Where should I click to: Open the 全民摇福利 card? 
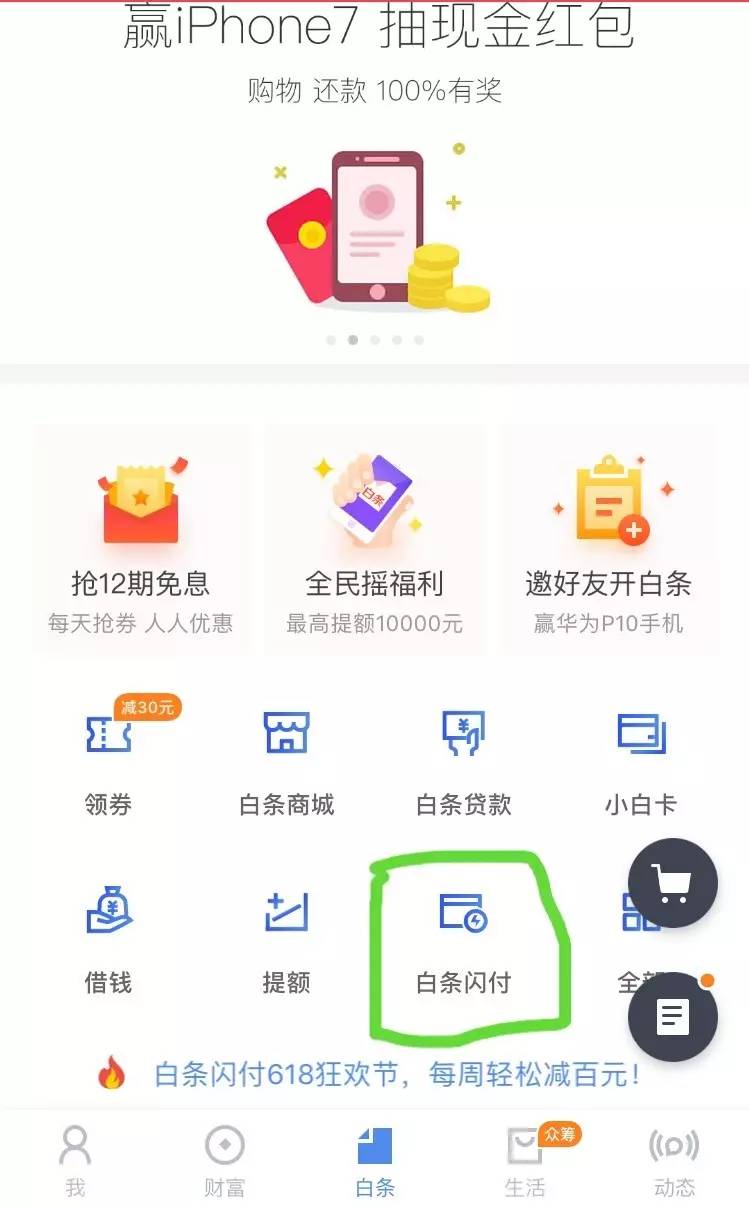coord(374,540)
